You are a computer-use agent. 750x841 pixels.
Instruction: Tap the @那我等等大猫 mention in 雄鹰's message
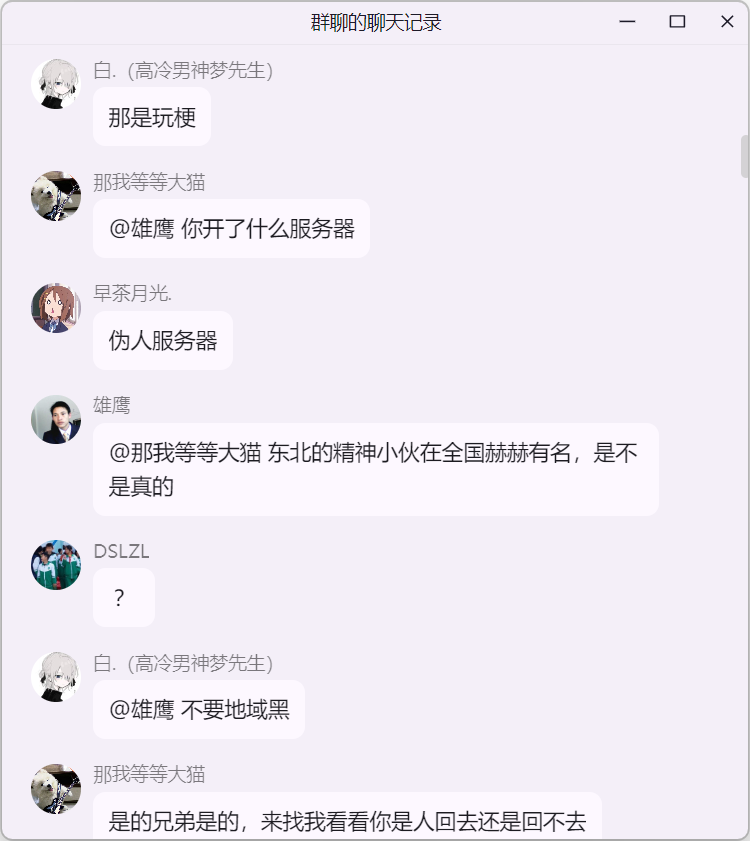(186, 453)
